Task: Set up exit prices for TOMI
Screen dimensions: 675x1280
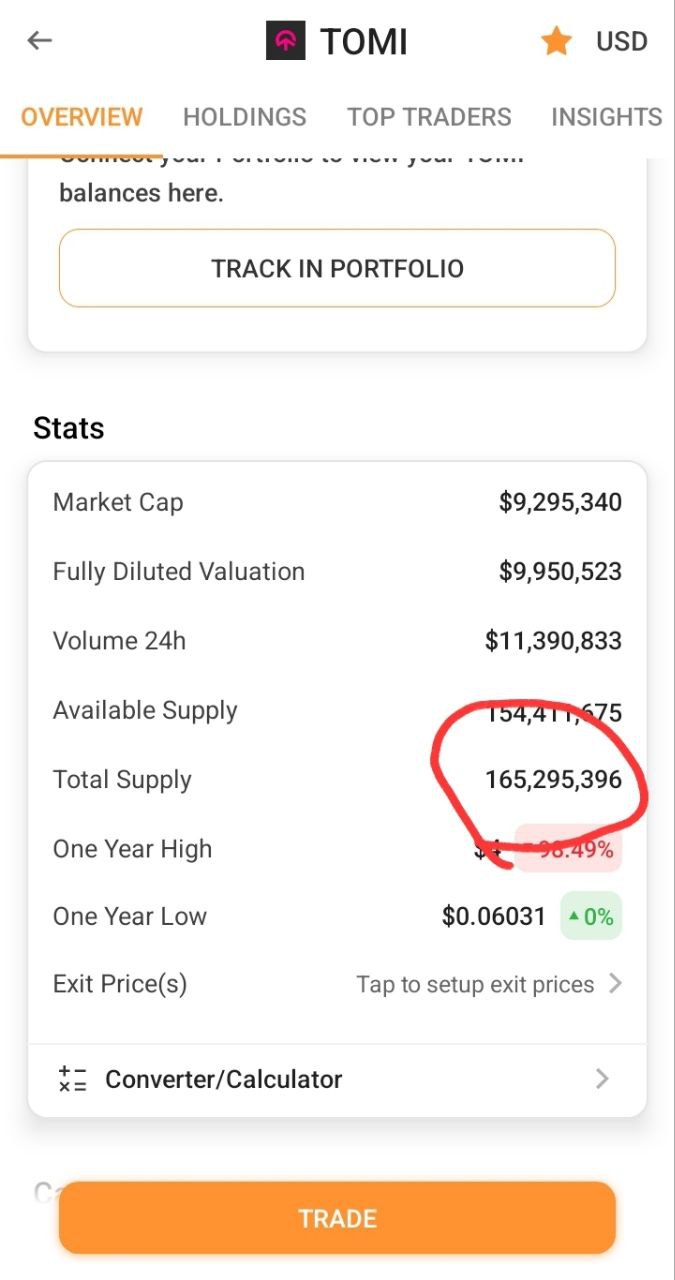Action: tap(488, 984)
